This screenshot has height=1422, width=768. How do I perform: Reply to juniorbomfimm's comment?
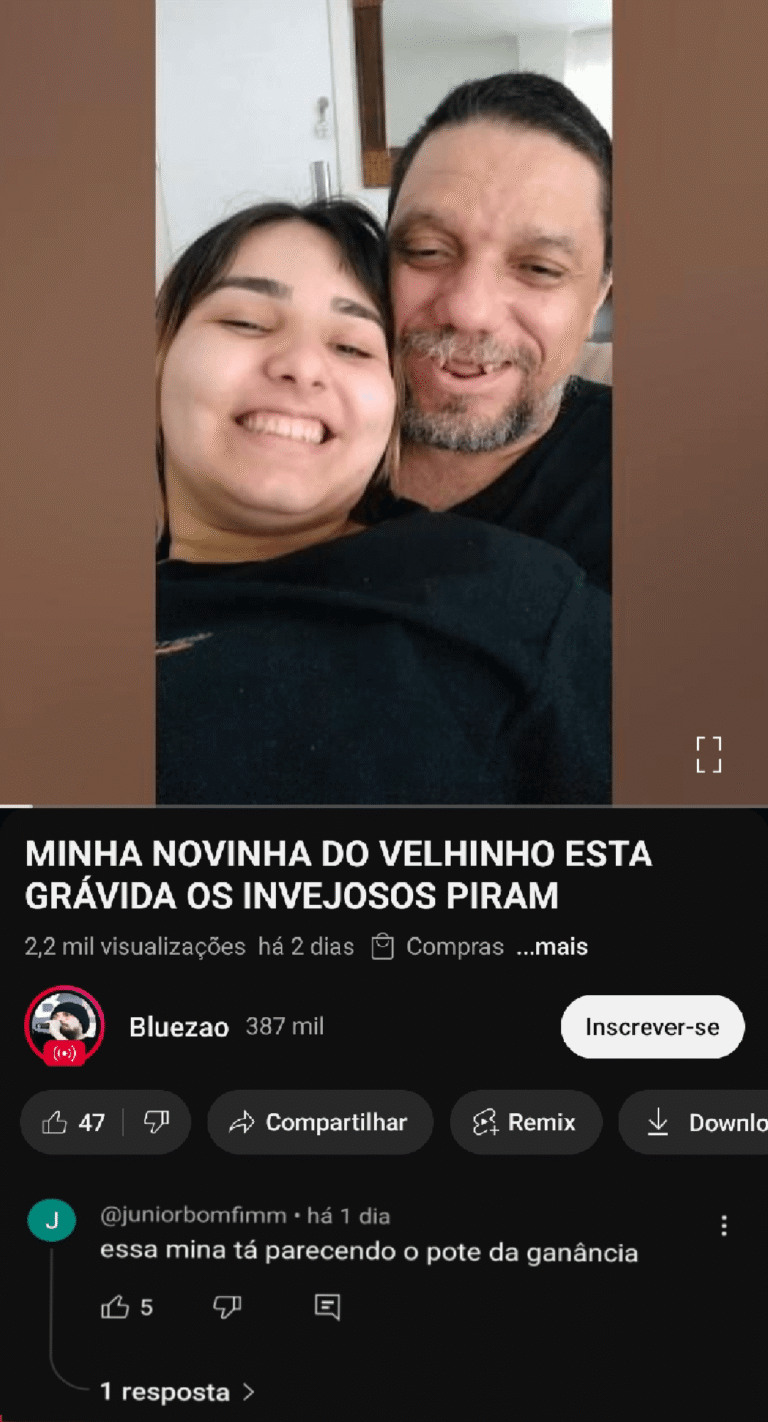(327, 1307)
